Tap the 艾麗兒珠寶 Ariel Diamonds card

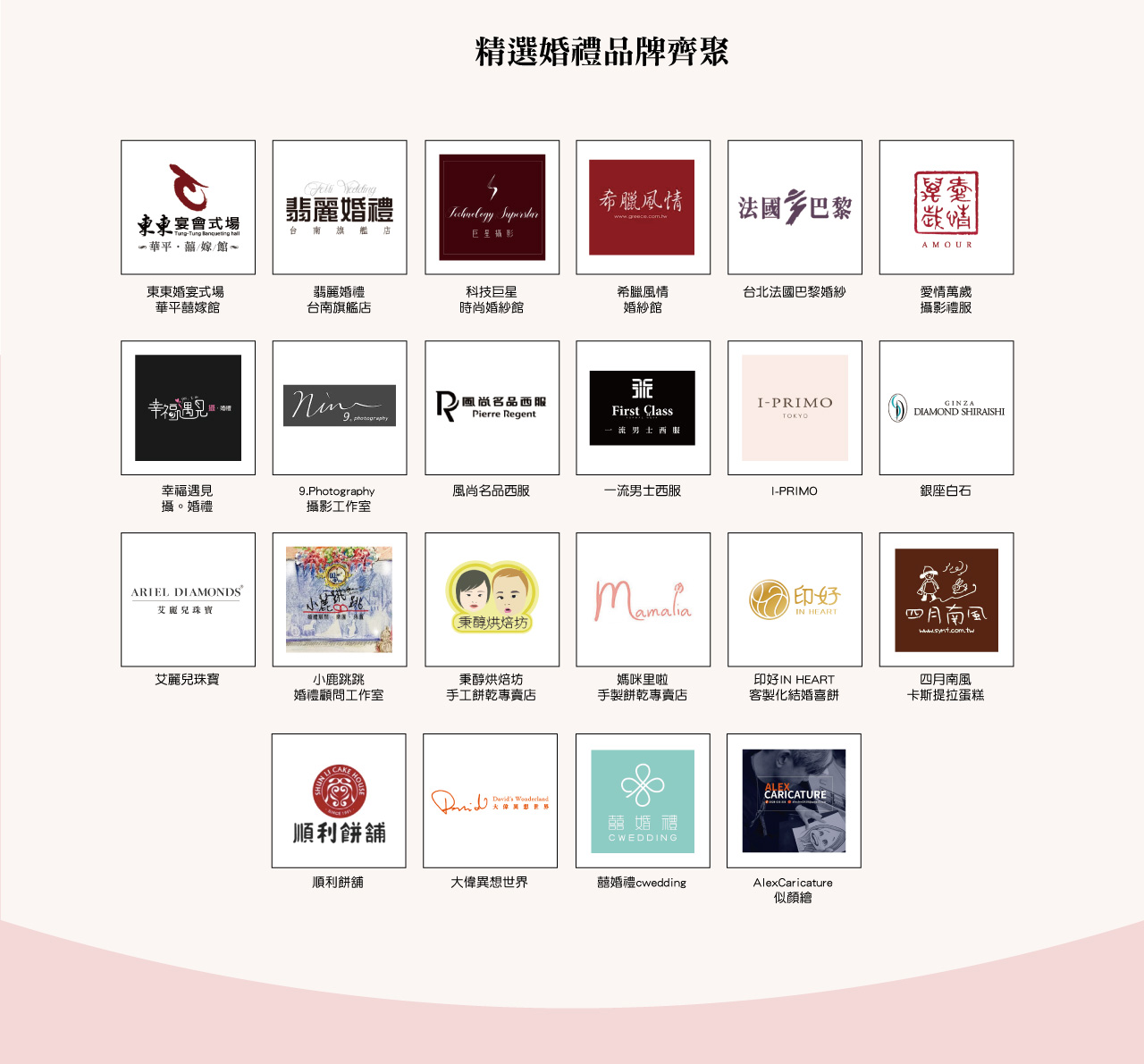tap(188, 599)
